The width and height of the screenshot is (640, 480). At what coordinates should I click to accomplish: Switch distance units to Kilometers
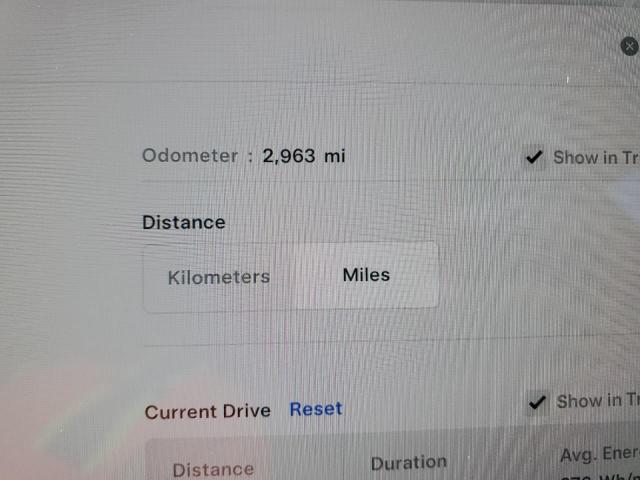pyautogui.click(x=219, y=277)
